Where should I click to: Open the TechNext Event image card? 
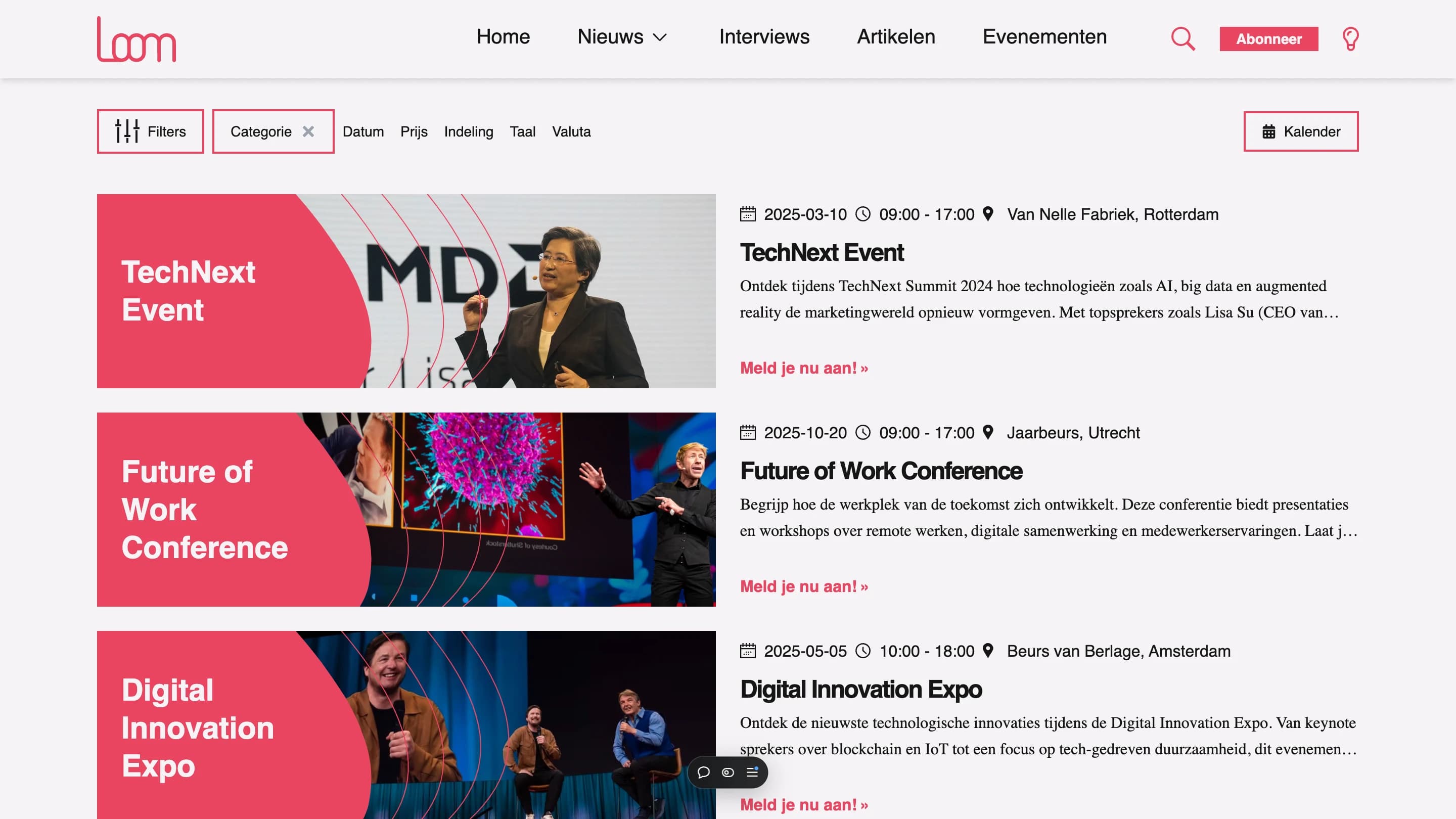406,291
